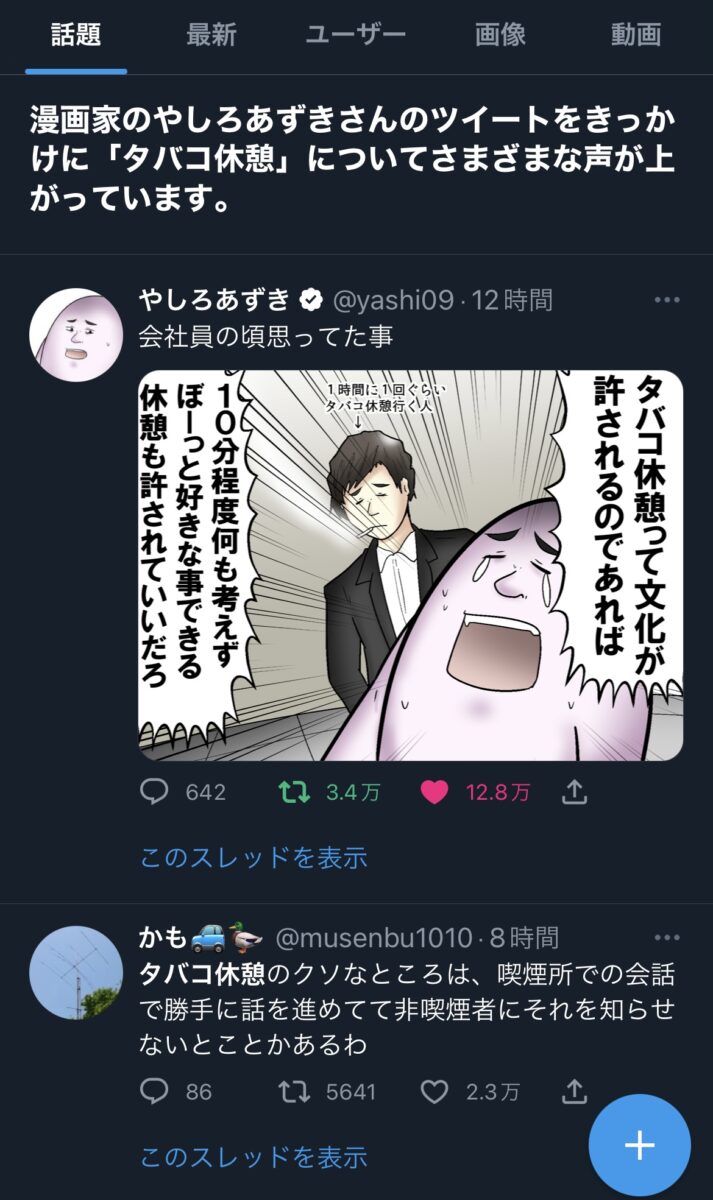The image size is (713, 1200).
Task: Open かも's profile avatar
Action: 75,972
